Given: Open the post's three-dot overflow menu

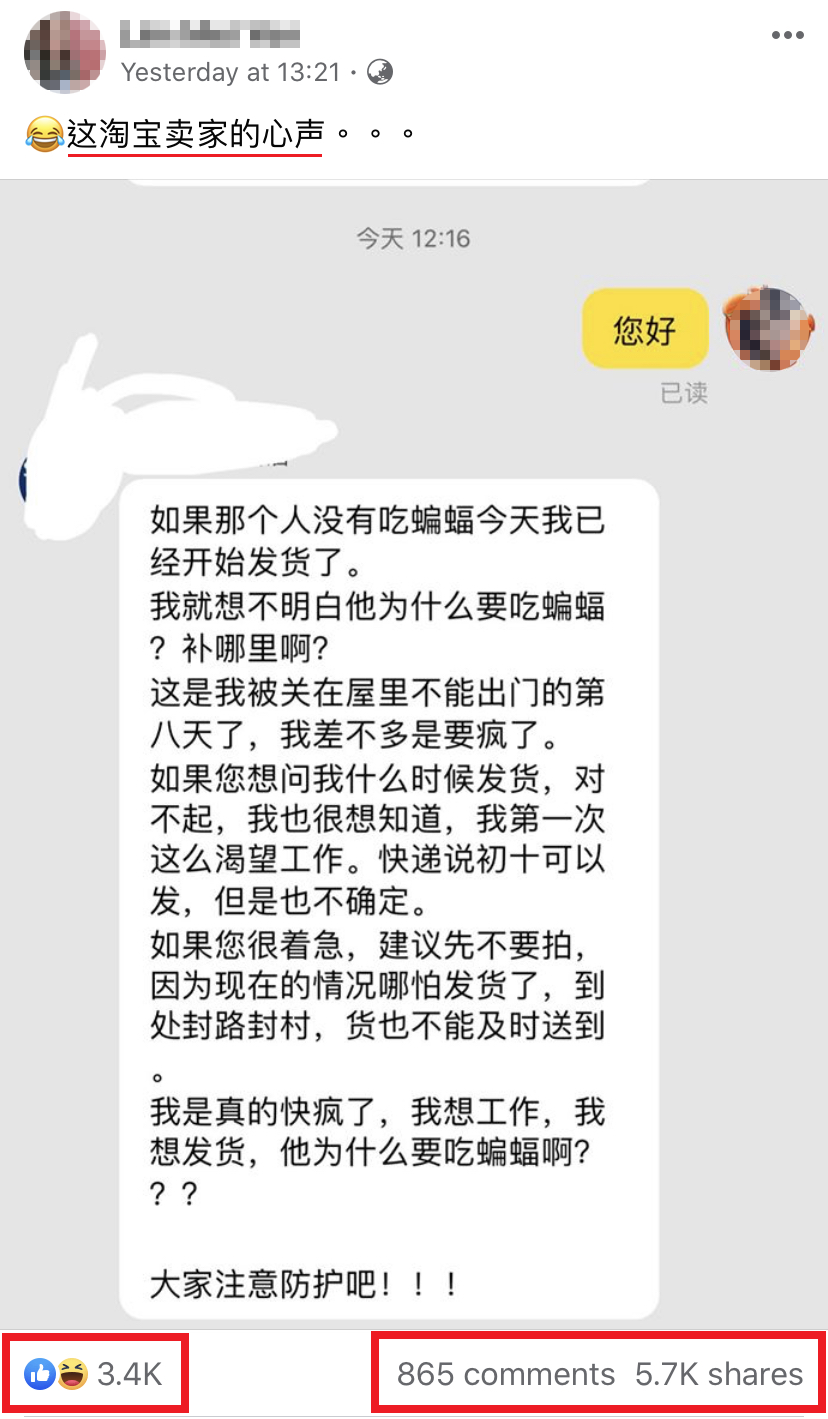Looking at the screenshot, I should [787, 36].
